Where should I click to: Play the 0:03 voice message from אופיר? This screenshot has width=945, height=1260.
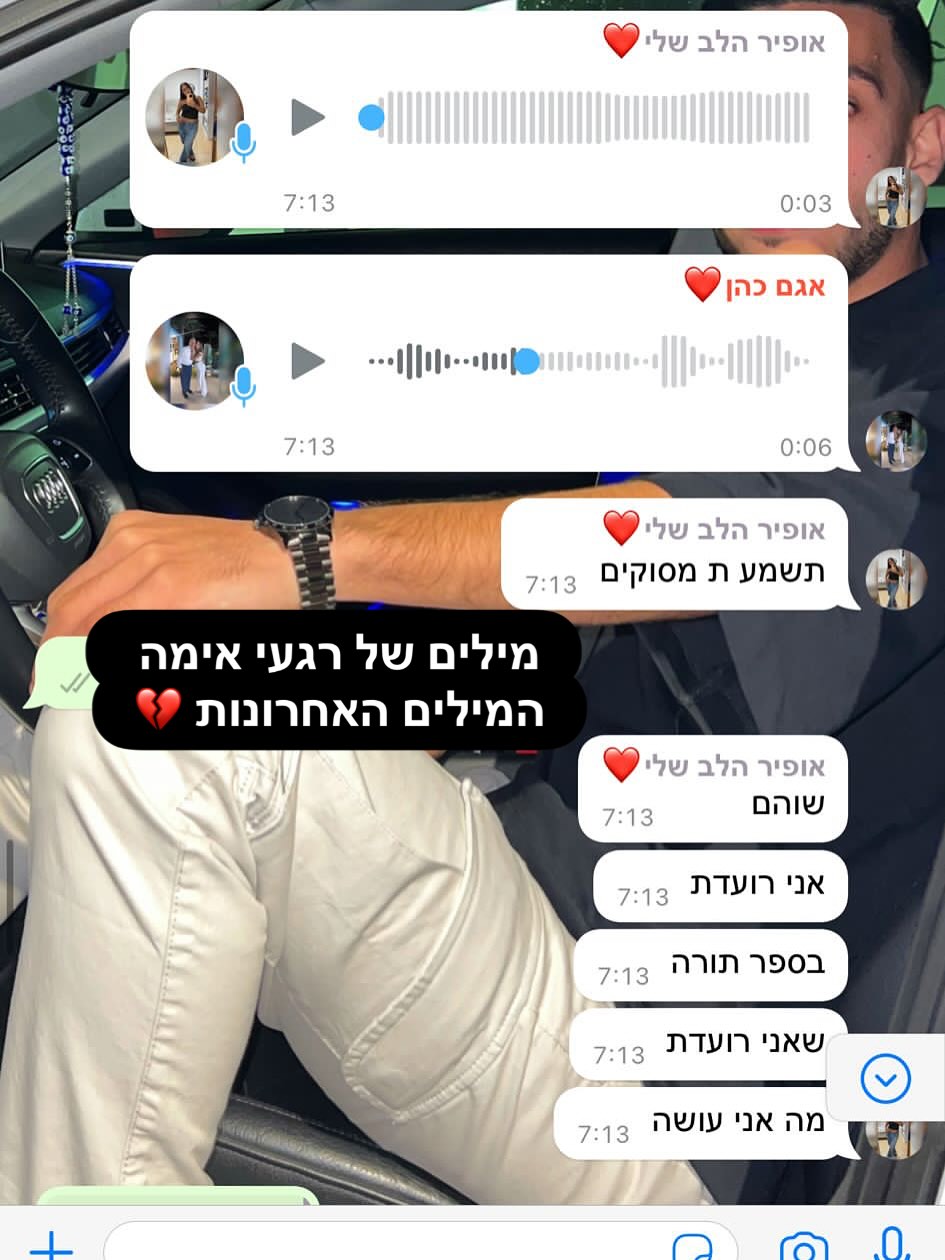pos(308,117)
